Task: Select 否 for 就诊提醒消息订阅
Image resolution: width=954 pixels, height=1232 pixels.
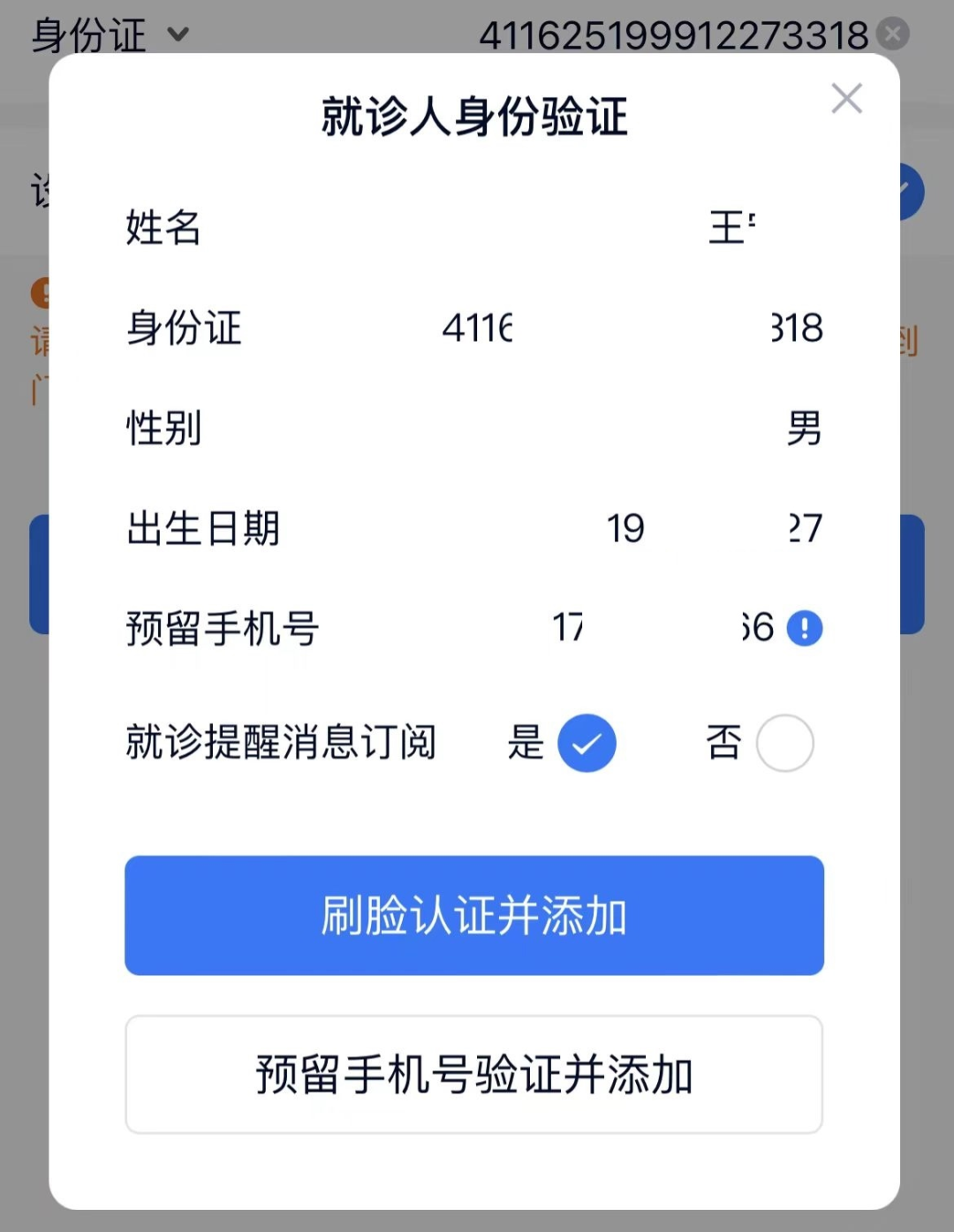Action: coord(784,743)
